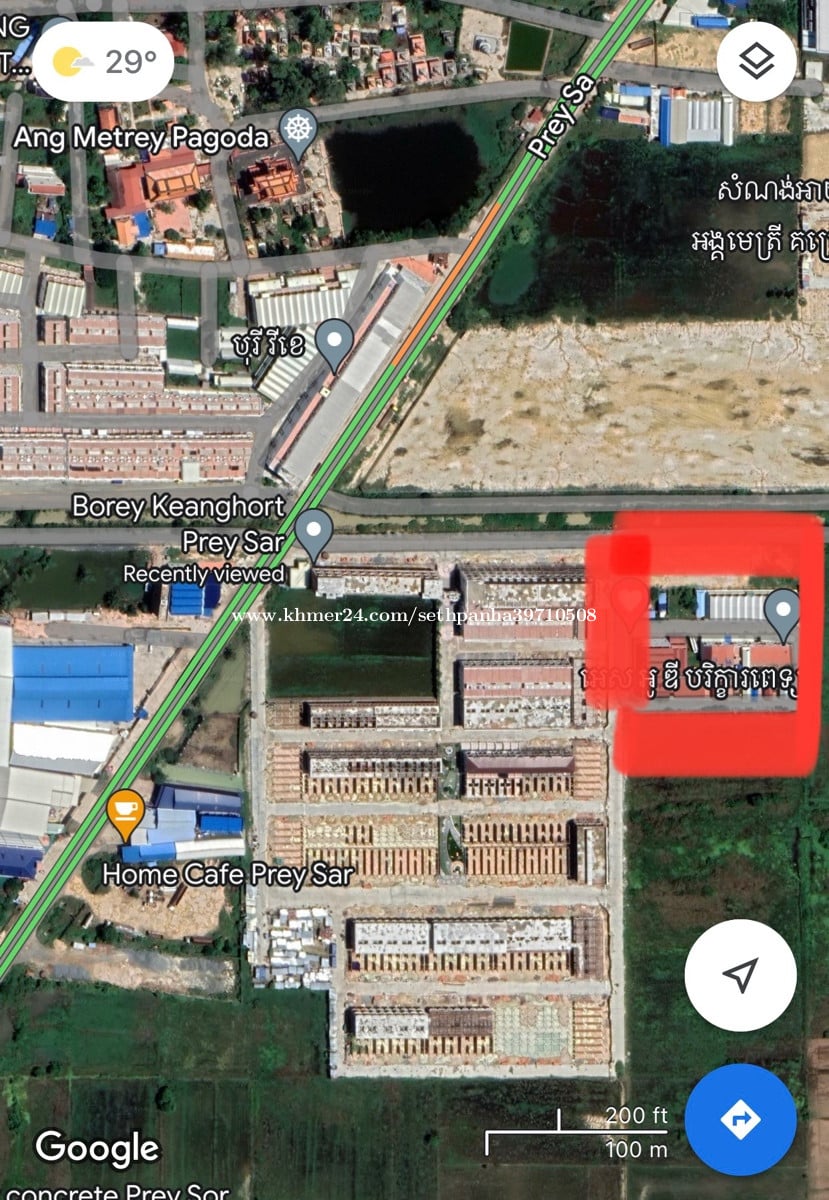The width and height of the screenshot is (829, 1200).
Task: Tap the បុរីវីខេ location pin
Action: (334, 341)
